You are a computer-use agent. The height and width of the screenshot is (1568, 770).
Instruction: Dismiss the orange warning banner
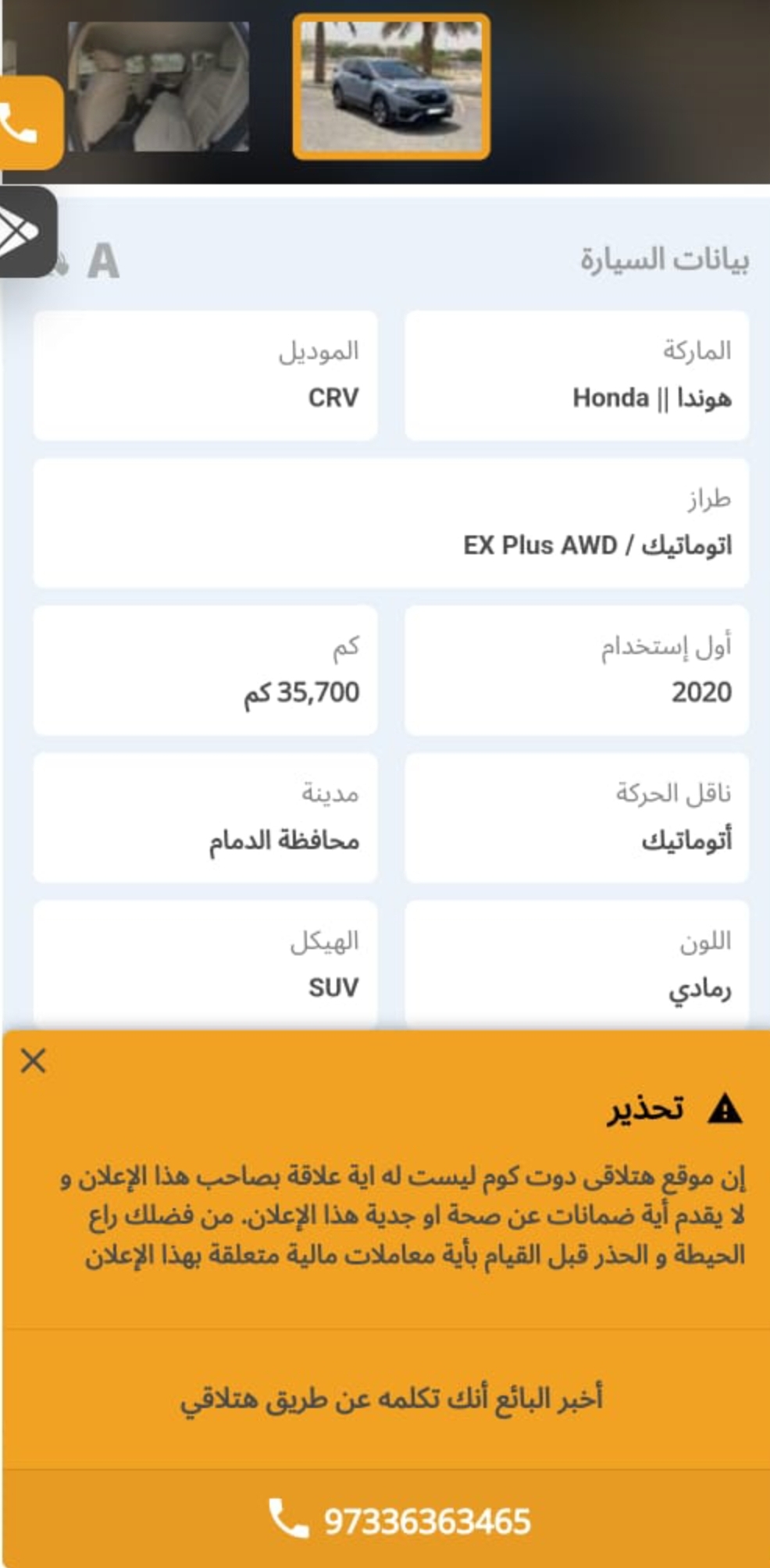[x=34, y=1061]
